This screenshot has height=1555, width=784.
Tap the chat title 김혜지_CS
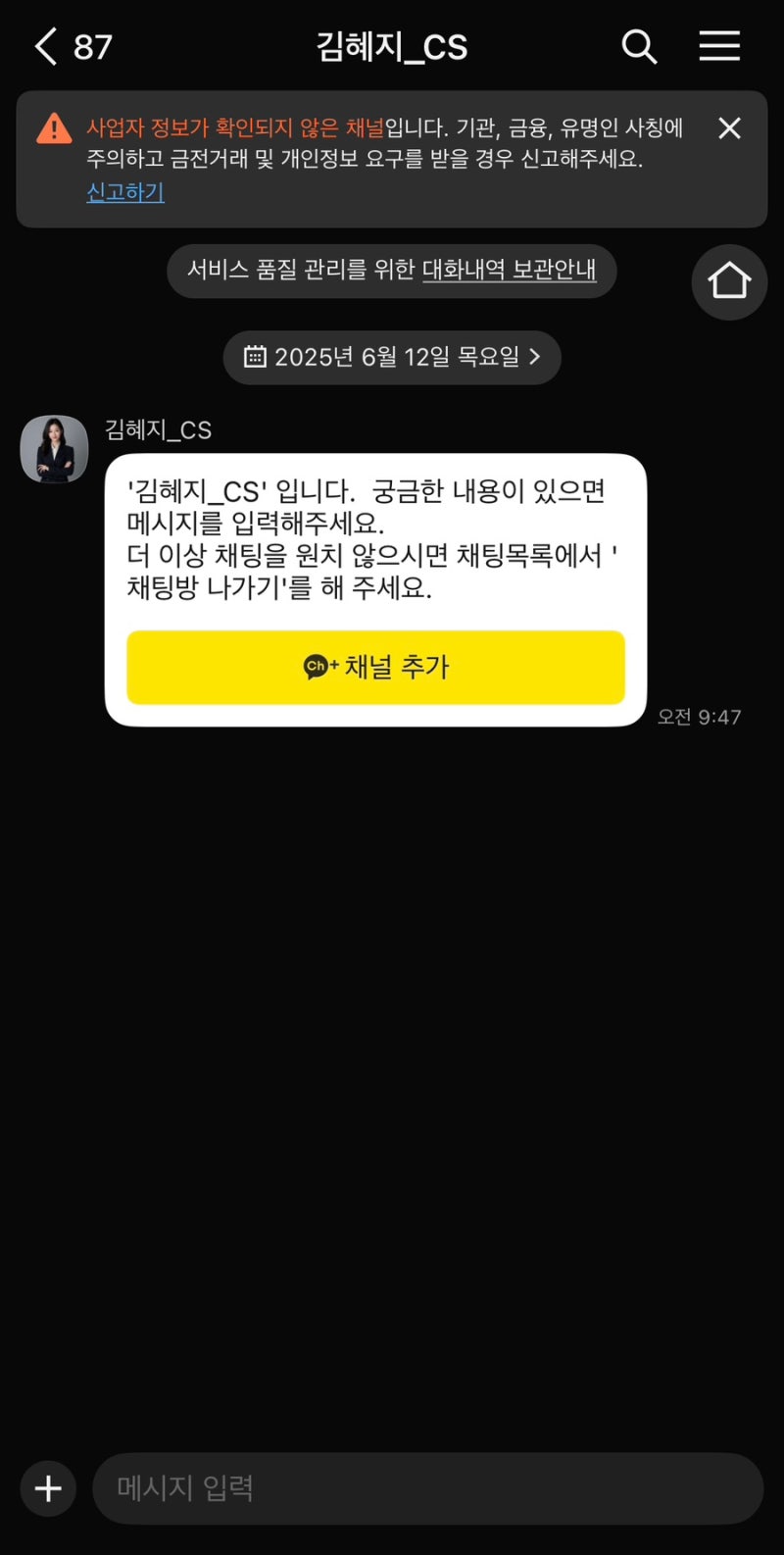point(391,46)
